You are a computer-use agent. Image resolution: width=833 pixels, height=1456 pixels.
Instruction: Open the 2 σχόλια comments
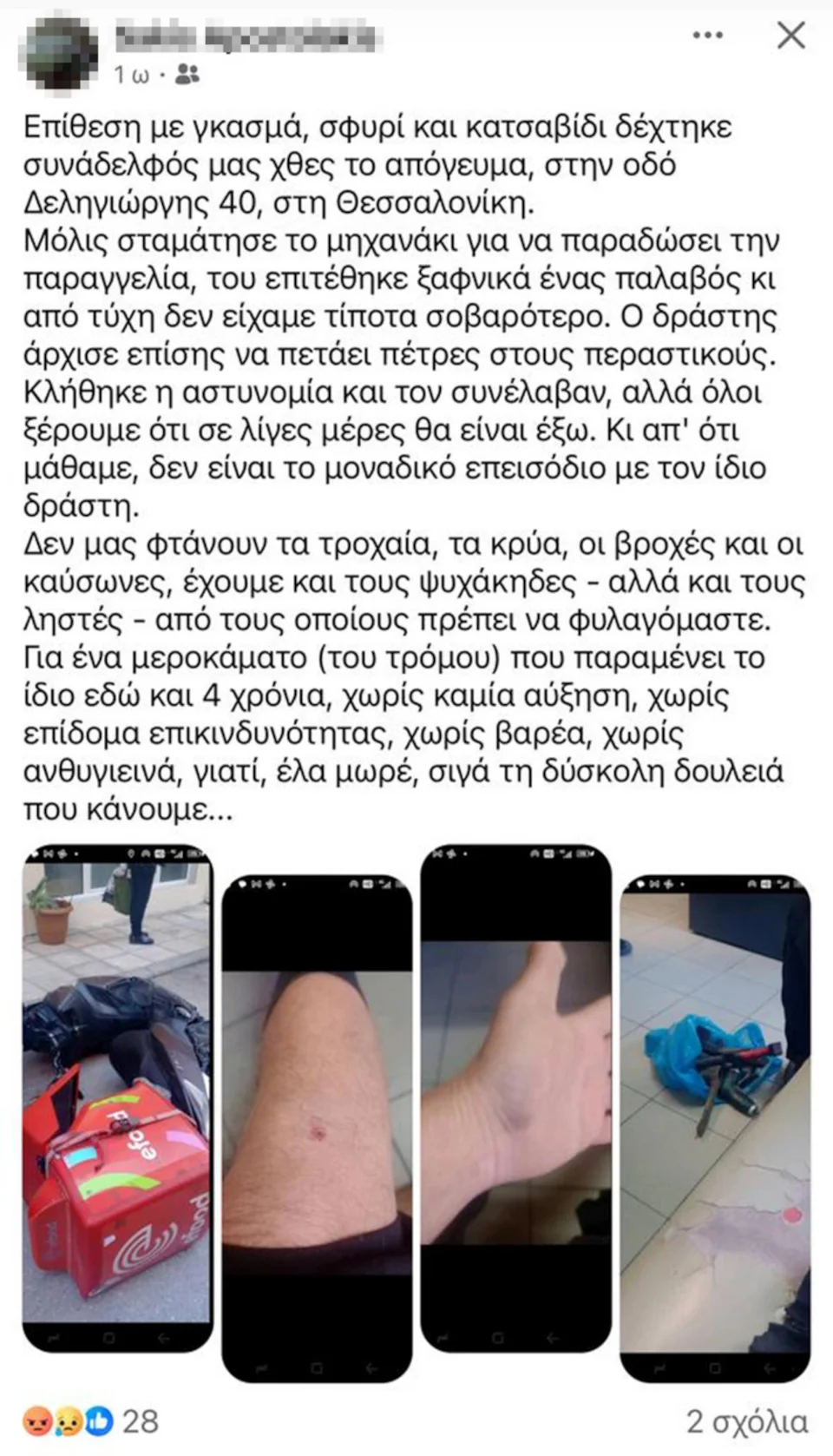(747, 1421)
